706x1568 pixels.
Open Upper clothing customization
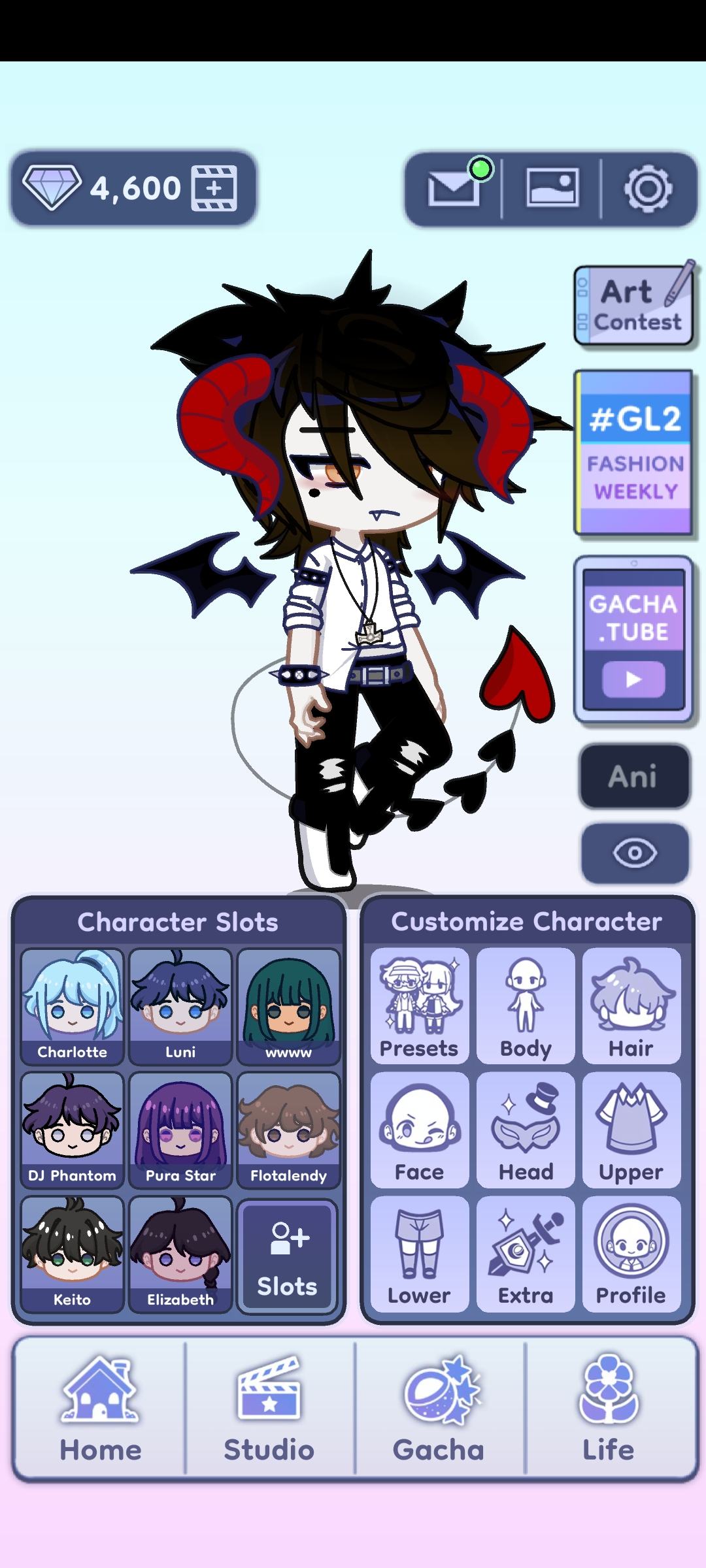(631, 1130)
